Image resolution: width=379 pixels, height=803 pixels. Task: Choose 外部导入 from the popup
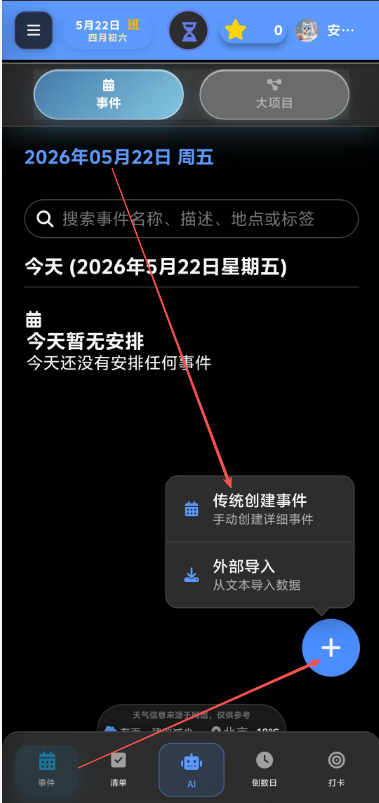pos(260,575)
